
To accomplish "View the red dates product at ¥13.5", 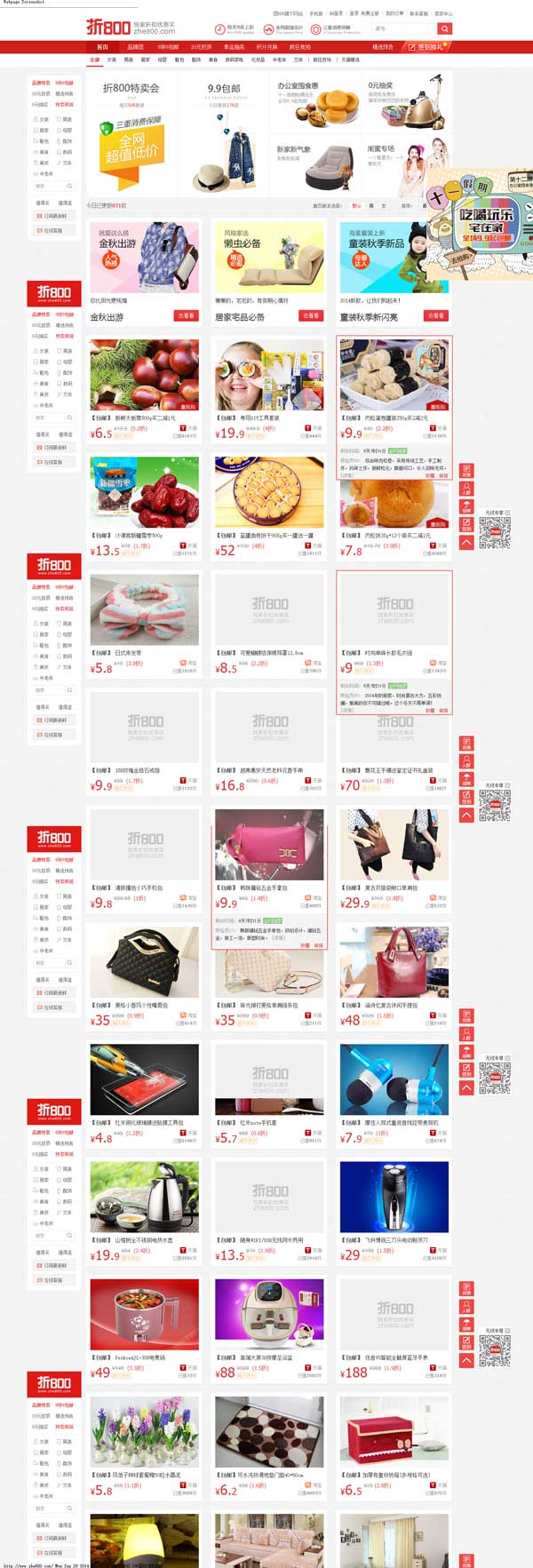I will coord(144,491).
